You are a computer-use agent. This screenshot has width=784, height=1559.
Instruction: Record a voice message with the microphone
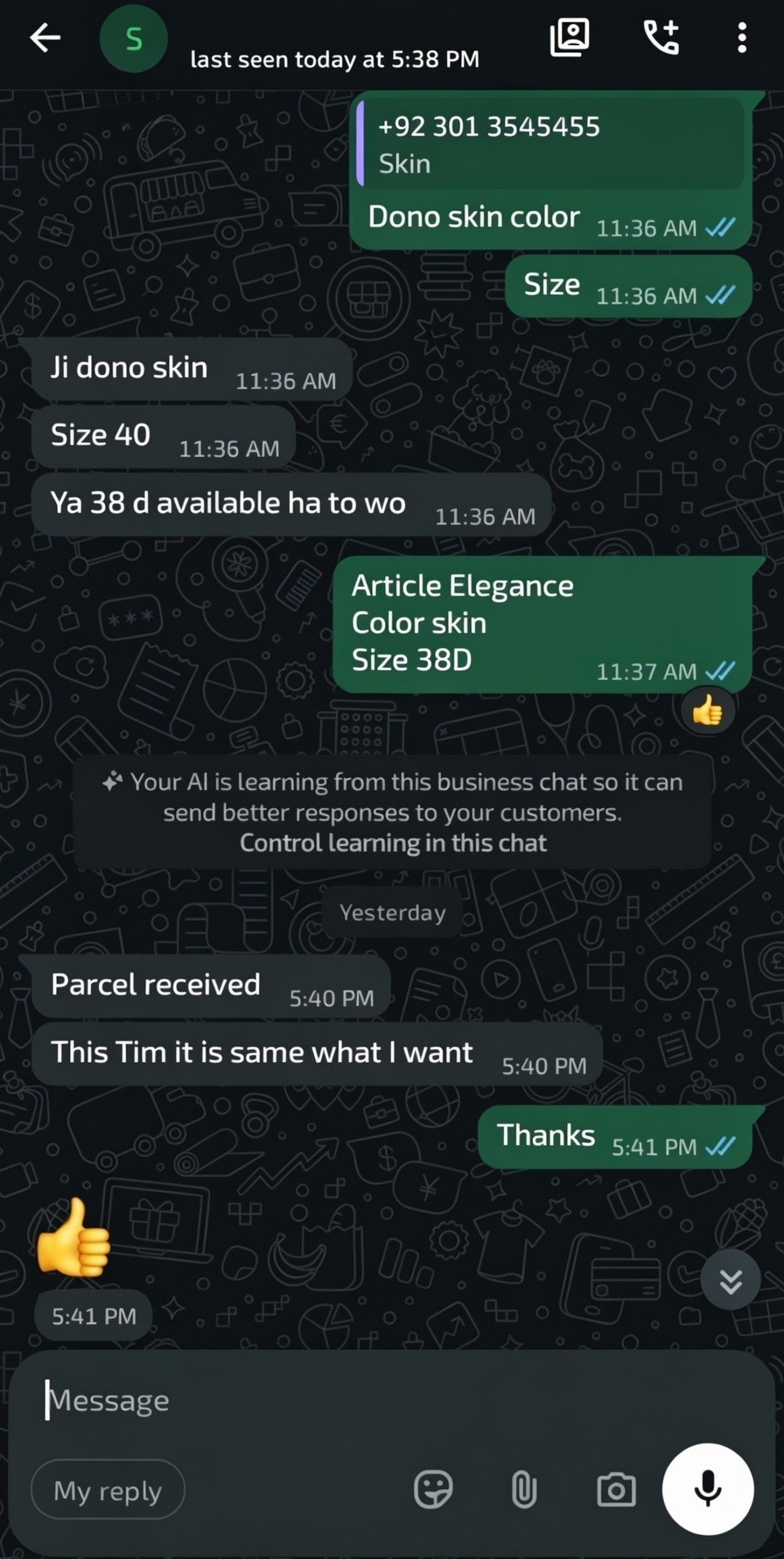tap(708, 1489)
